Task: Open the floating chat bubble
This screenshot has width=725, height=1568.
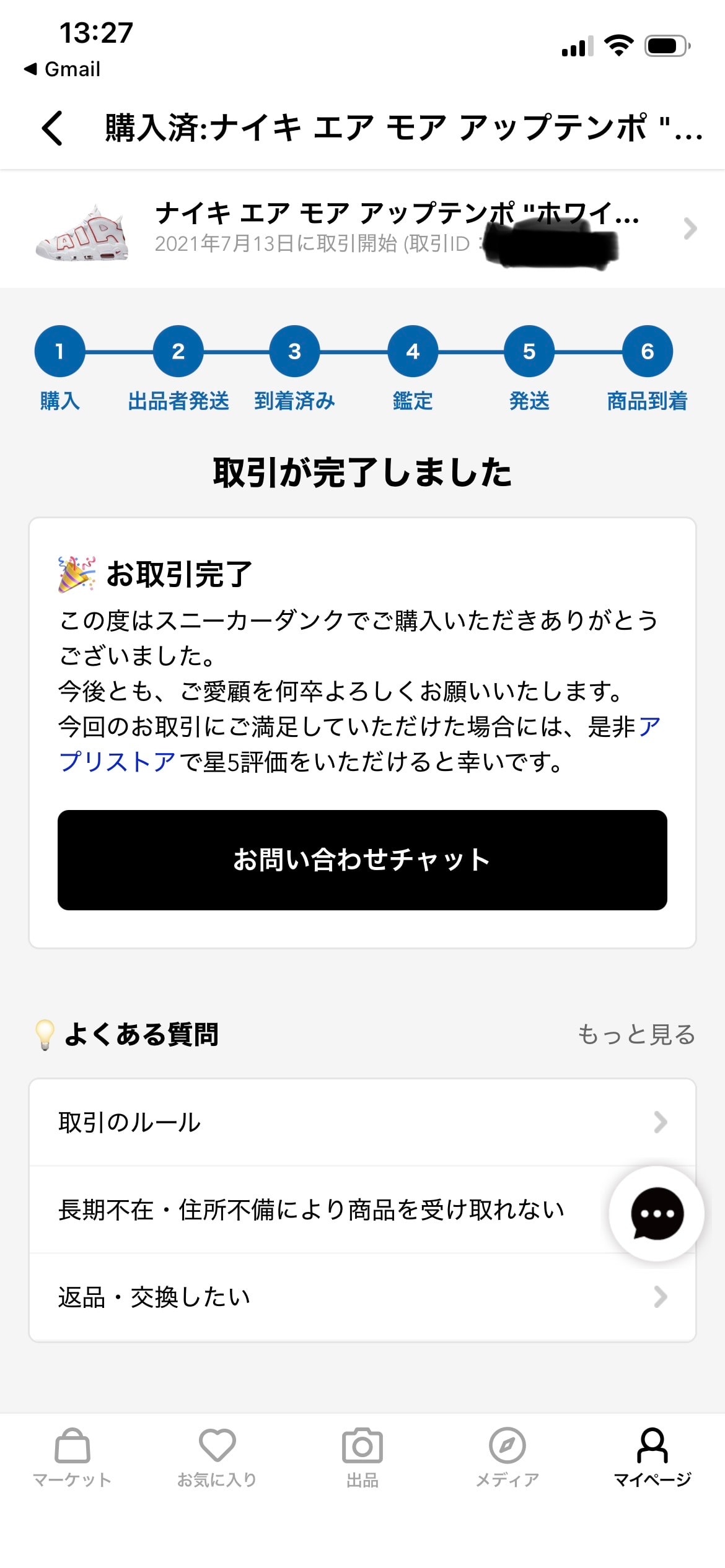Action: click(656, 1214)
